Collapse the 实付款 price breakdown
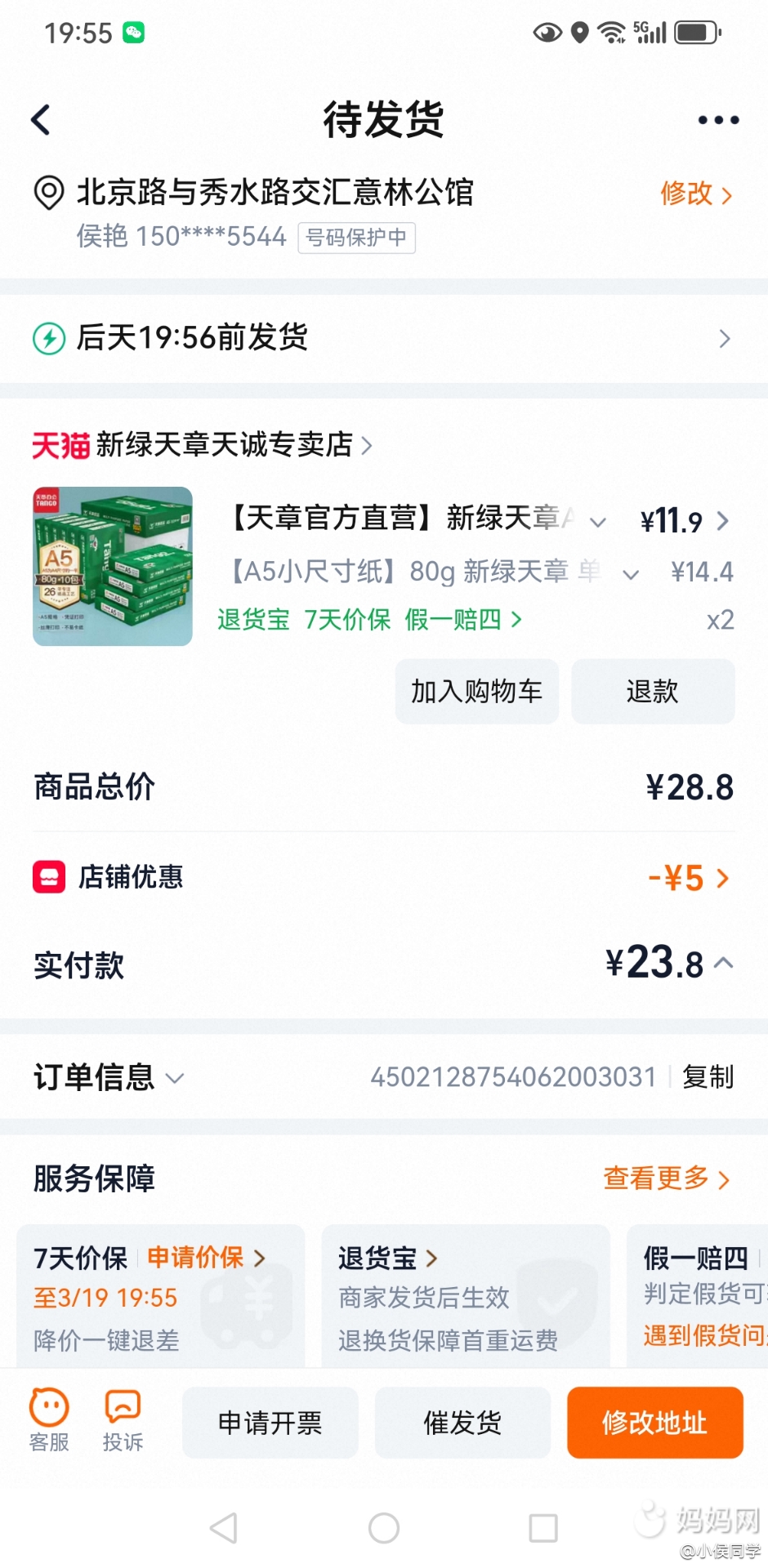The image size is (768, 1568). (724, 964)
